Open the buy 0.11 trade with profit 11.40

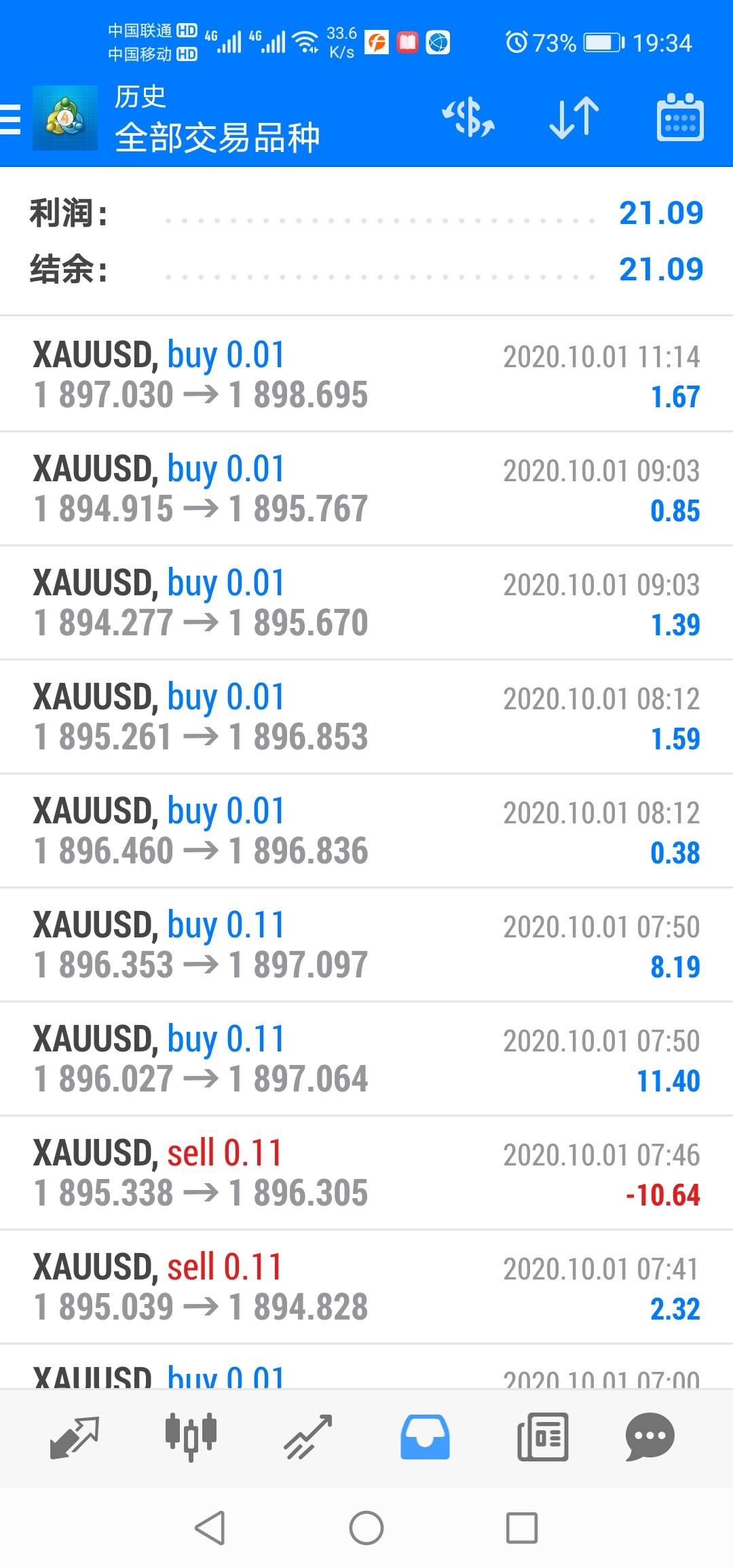tap(366, 1058)
